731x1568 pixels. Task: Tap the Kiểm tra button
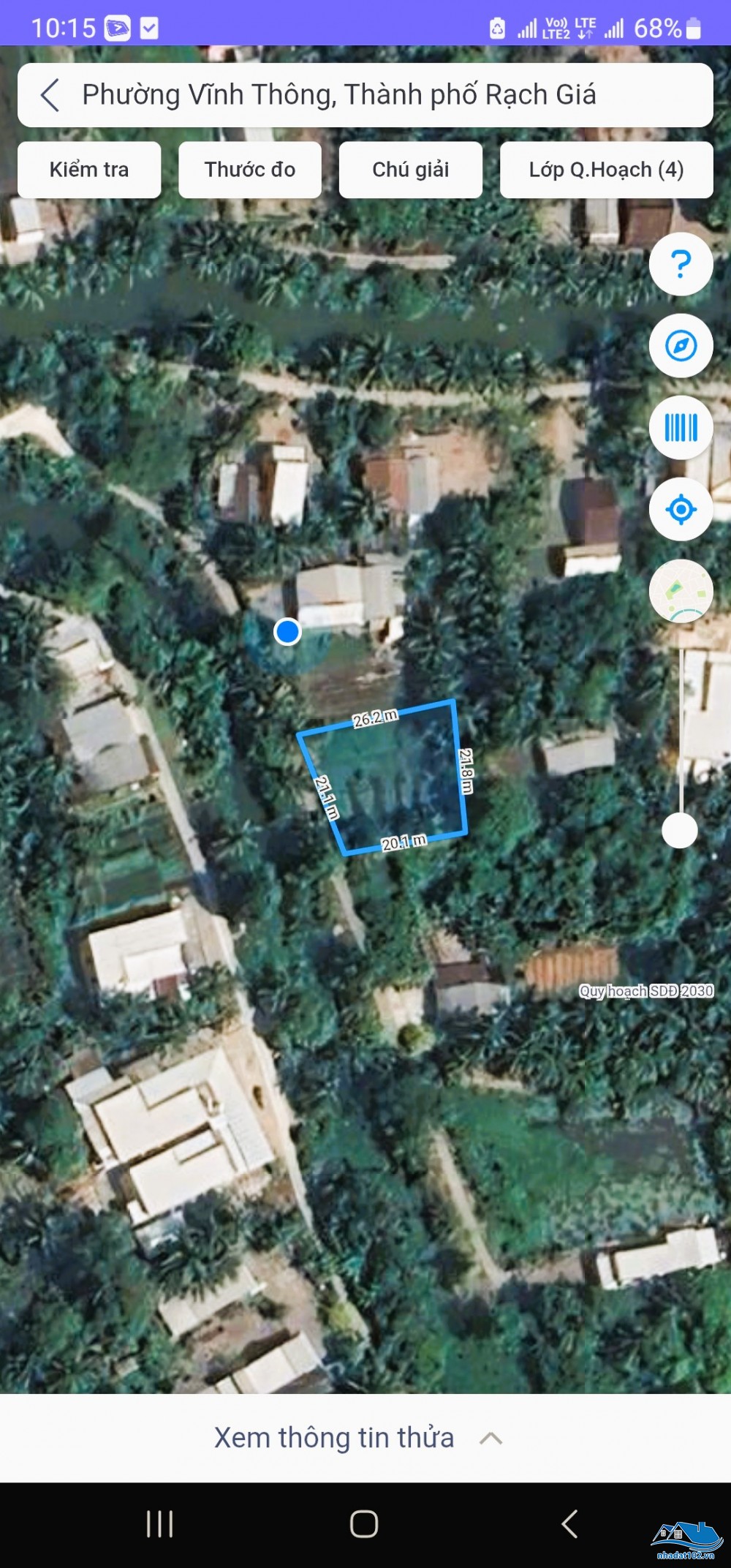point(89,170)
